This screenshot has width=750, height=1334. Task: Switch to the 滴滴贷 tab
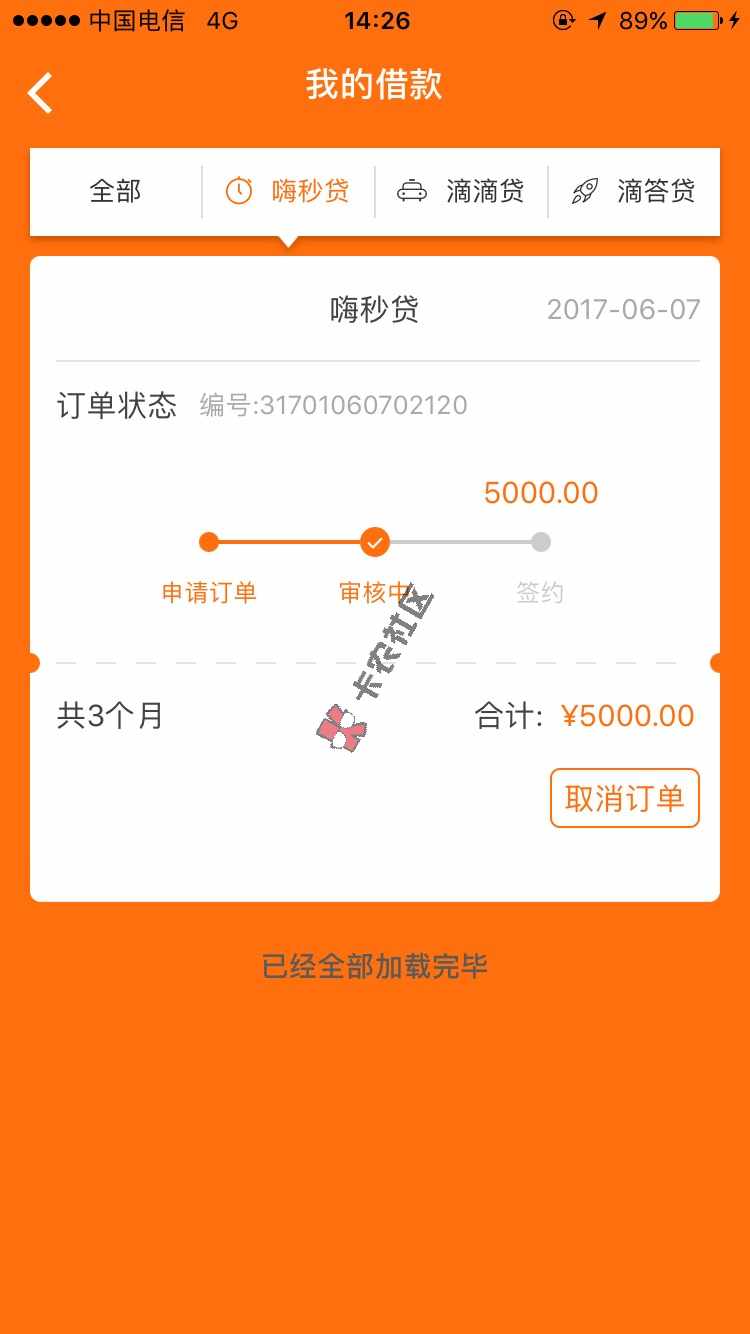point(461,191)
